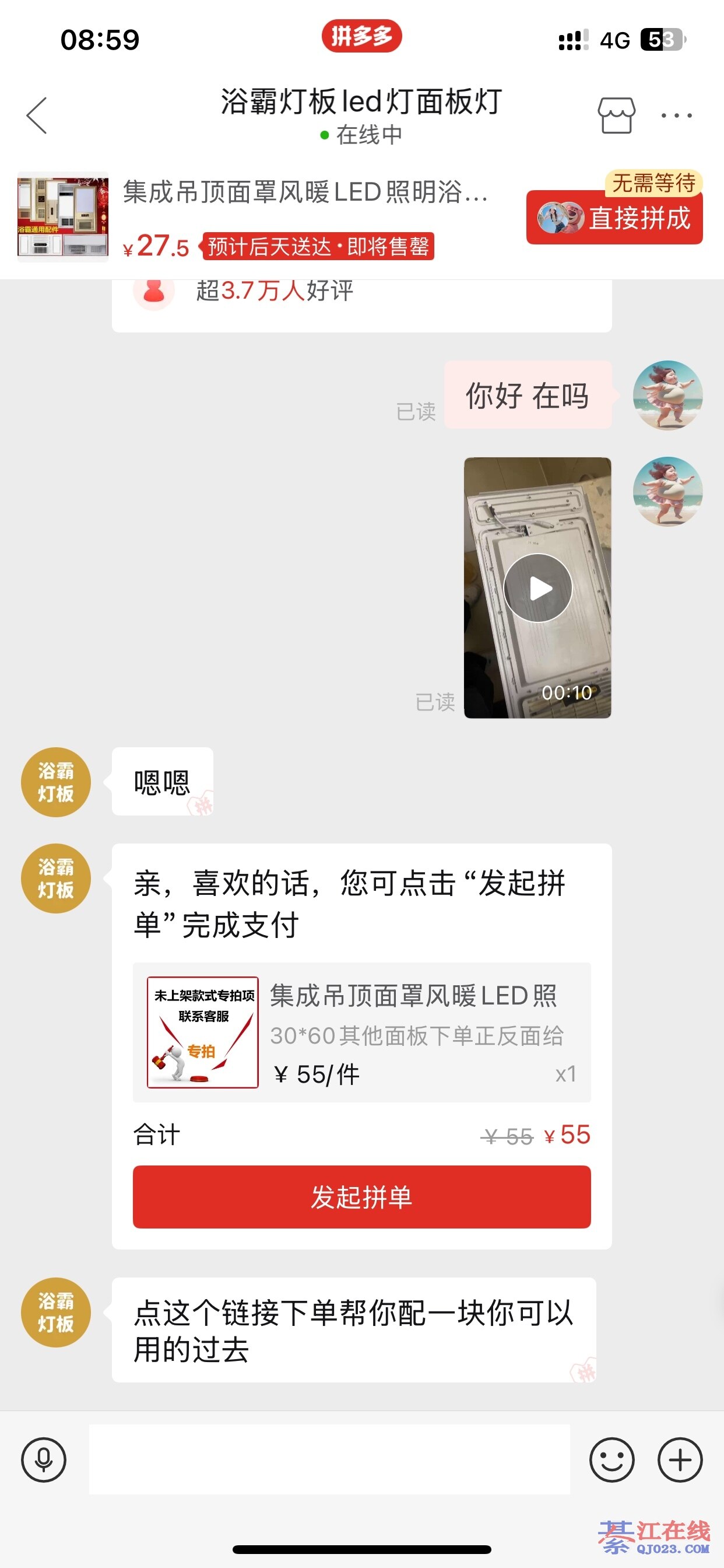The image size is (724, 1568).
Task: Open the three-dot overflow menu
Action: 677,115
